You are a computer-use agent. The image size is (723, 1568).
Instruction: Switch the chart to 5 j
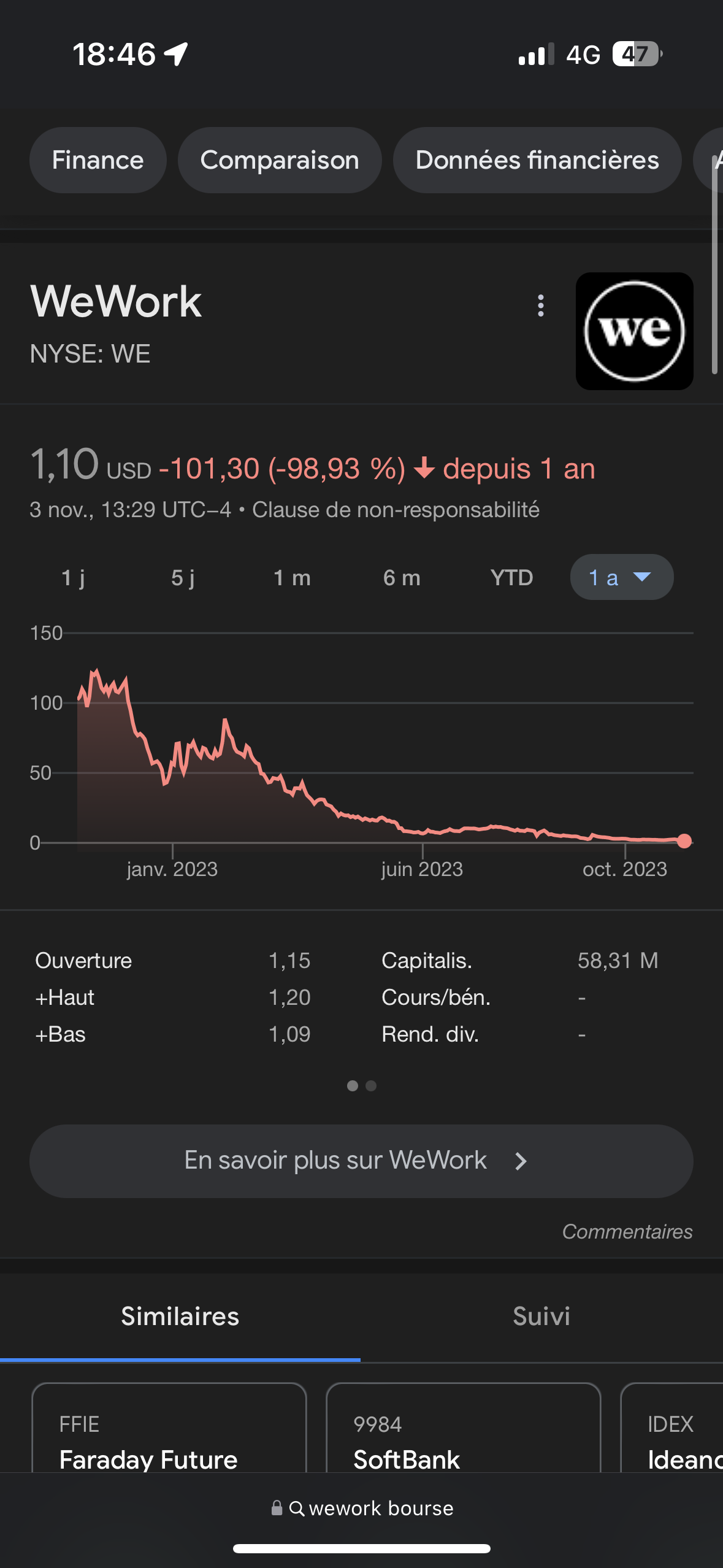coord(183,577)
